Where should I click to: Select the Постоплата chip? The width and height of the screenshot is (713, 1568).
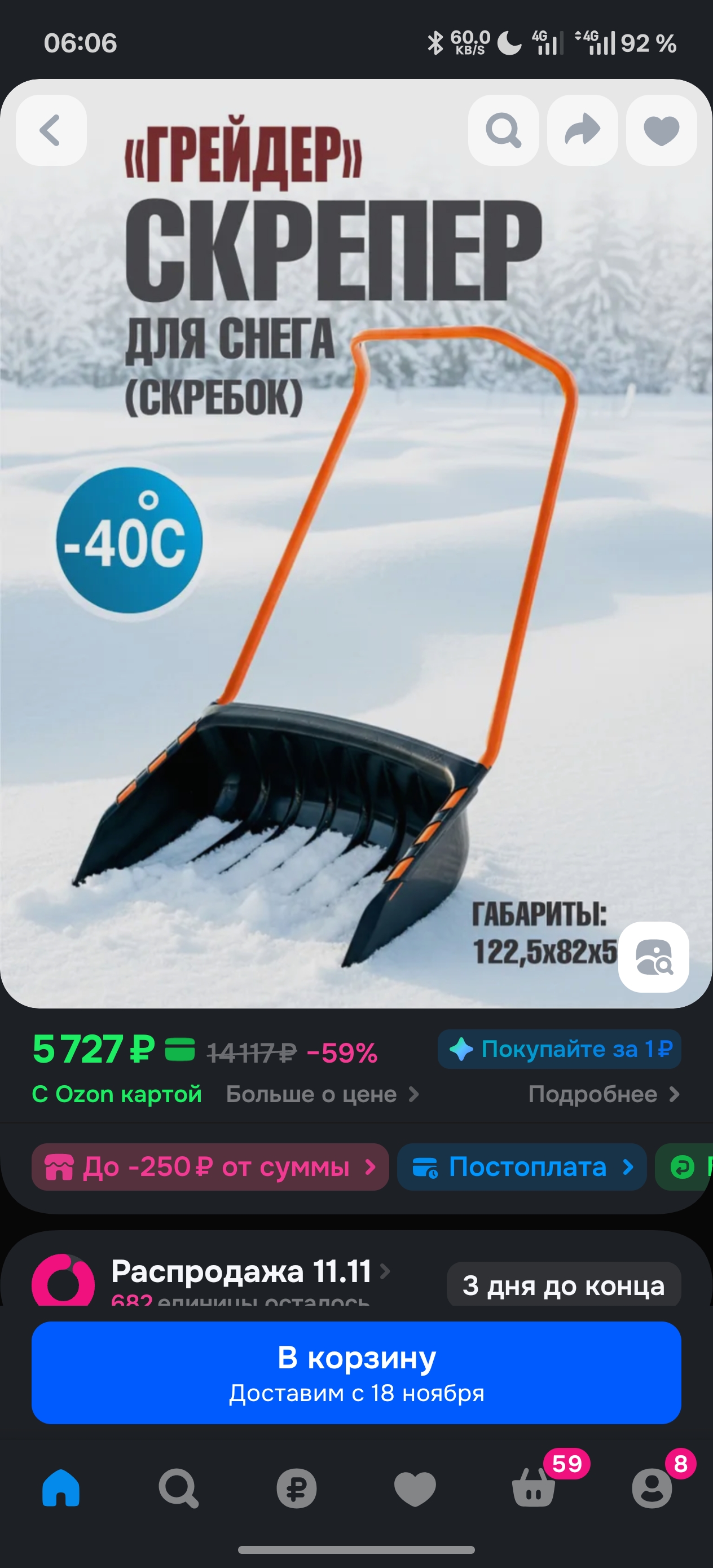point(522,1167)
